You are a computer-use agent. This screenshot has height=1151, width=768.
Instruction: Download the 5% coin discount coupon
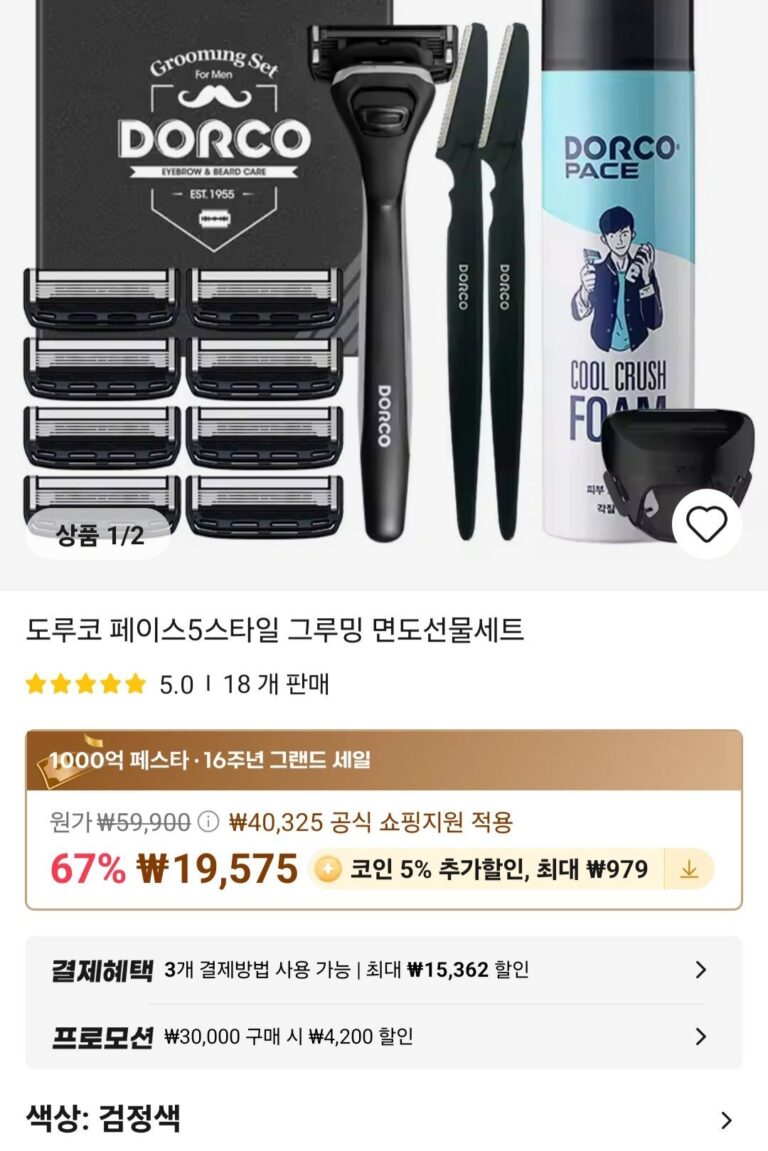tap(689, 870)
